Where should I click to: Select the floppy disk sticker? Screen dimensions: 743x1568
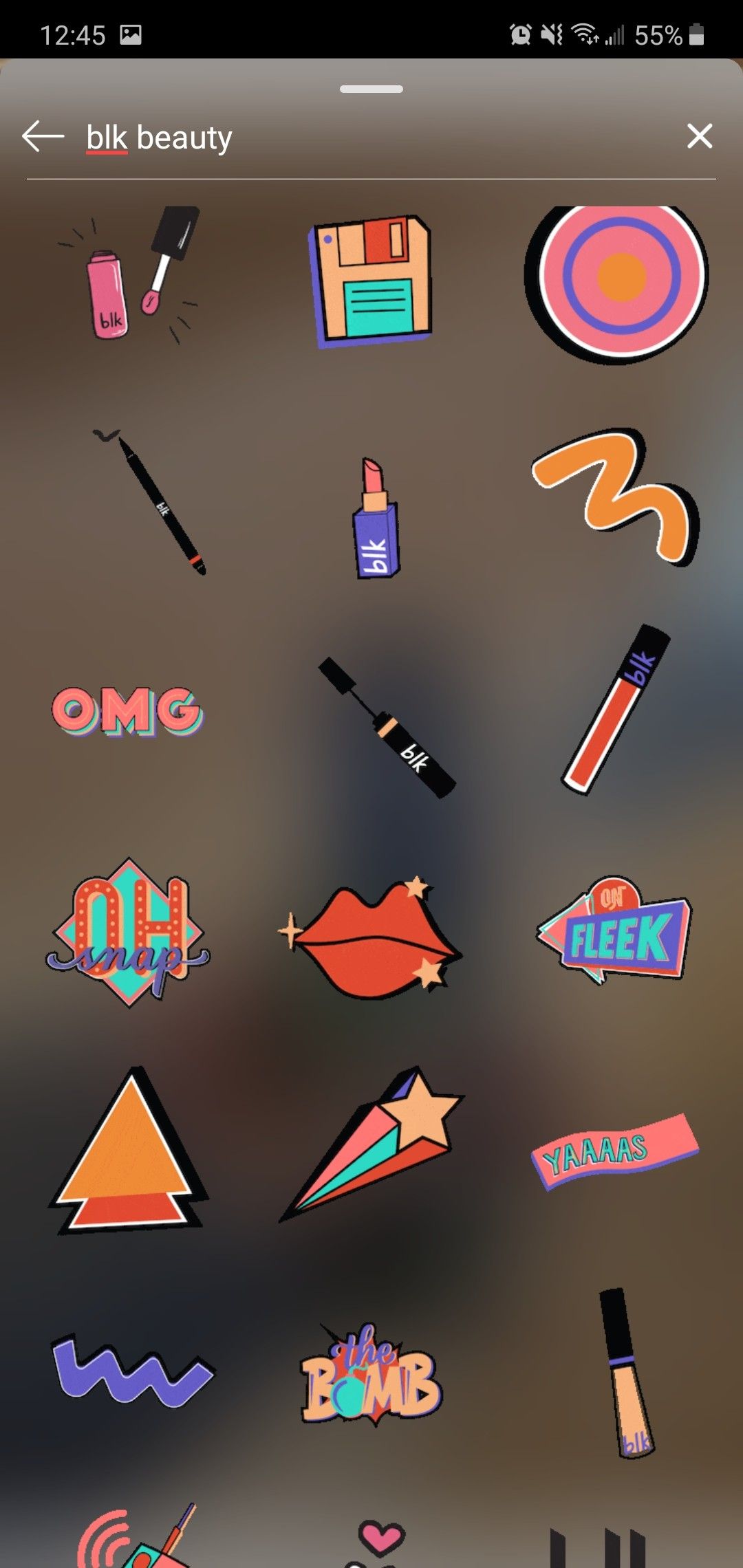tap(369, 281)
